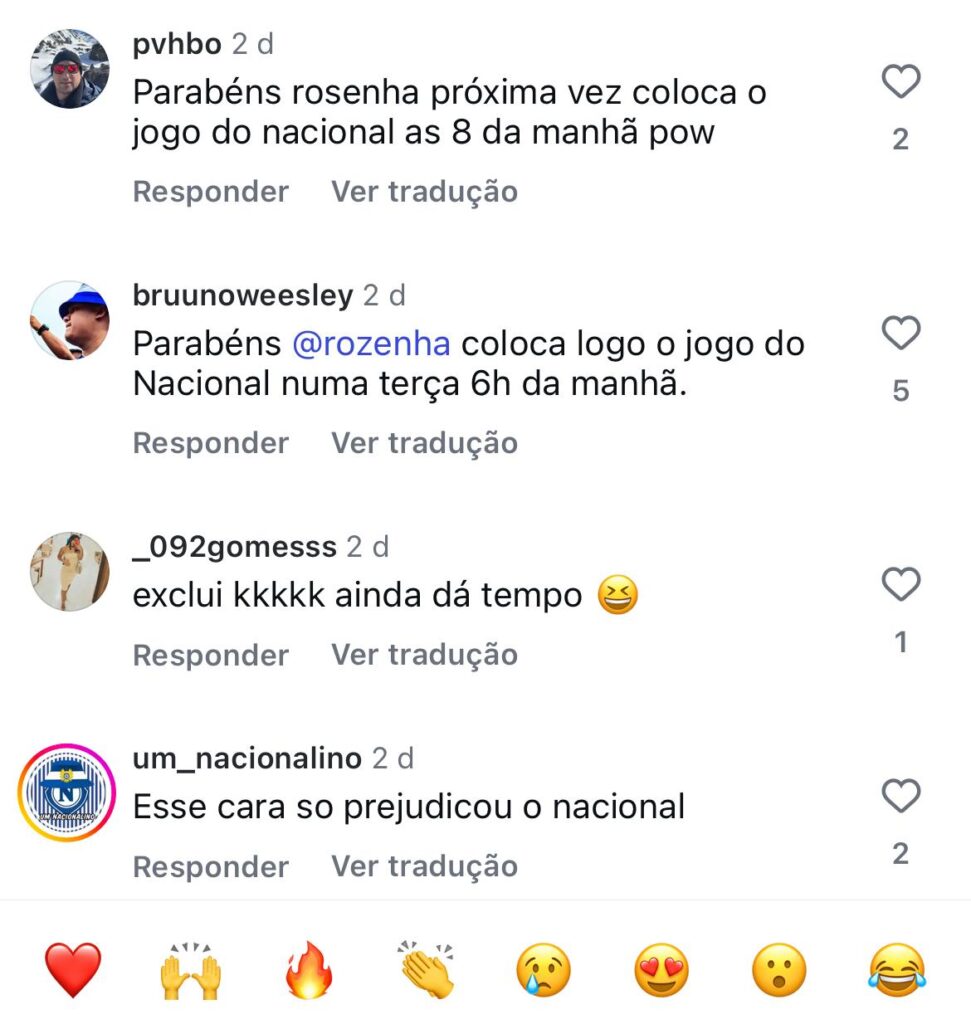Screen dimensions: 971x1024
Task: Insert the fire emoji
Action: pyautogui.click(x=309, y=970)
